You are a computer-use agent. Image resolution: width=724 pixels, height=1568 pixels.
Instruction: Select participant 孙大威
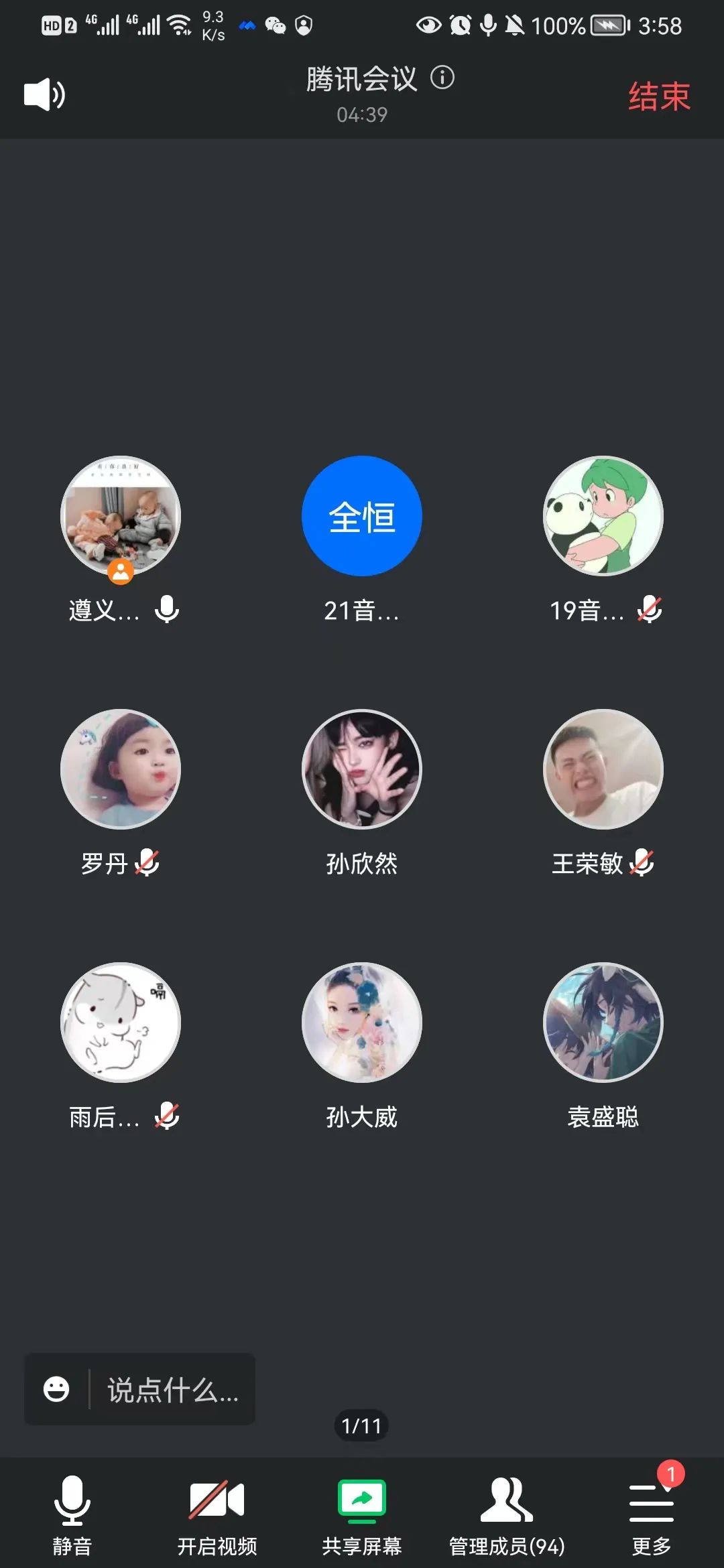coord(362,1023)
